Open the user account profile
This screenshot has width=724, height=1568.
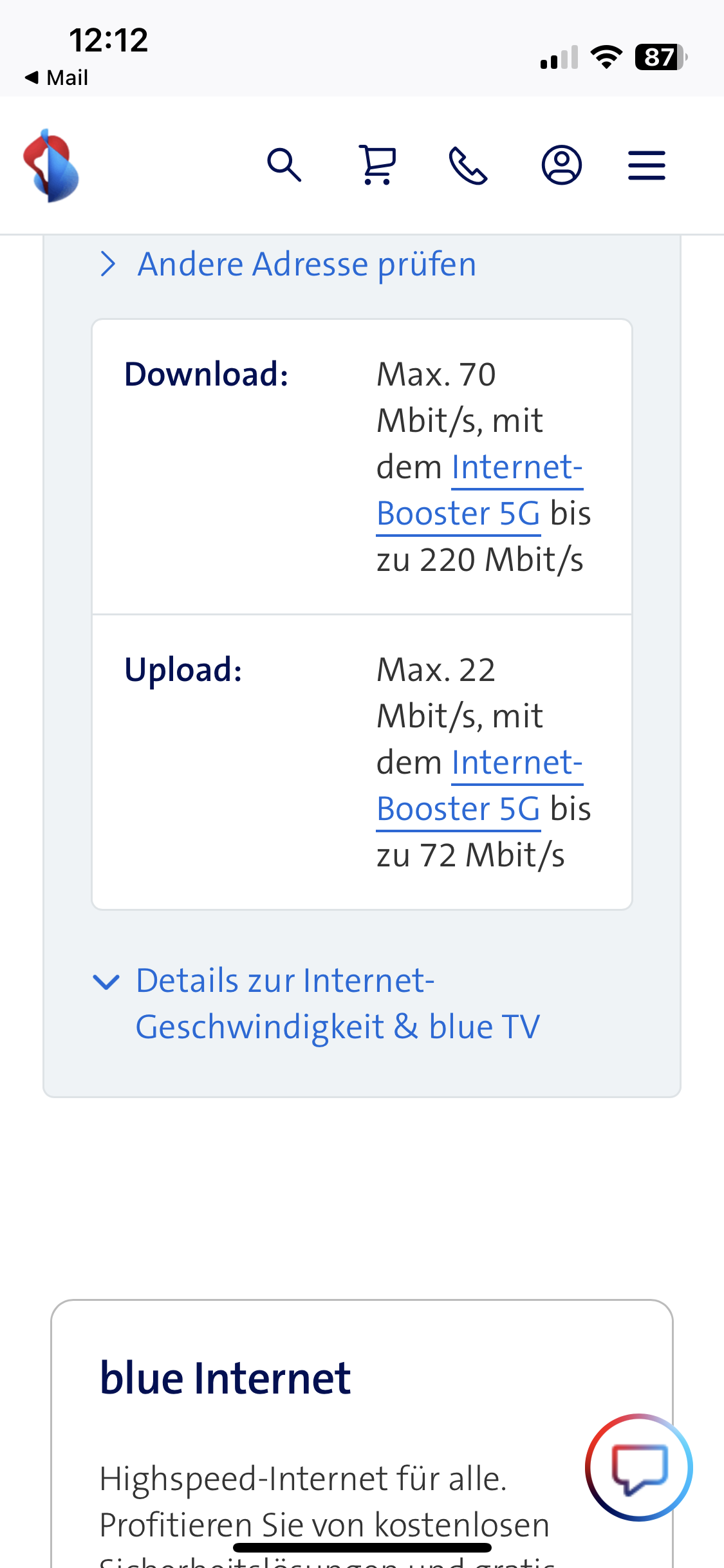pos(561,165)
